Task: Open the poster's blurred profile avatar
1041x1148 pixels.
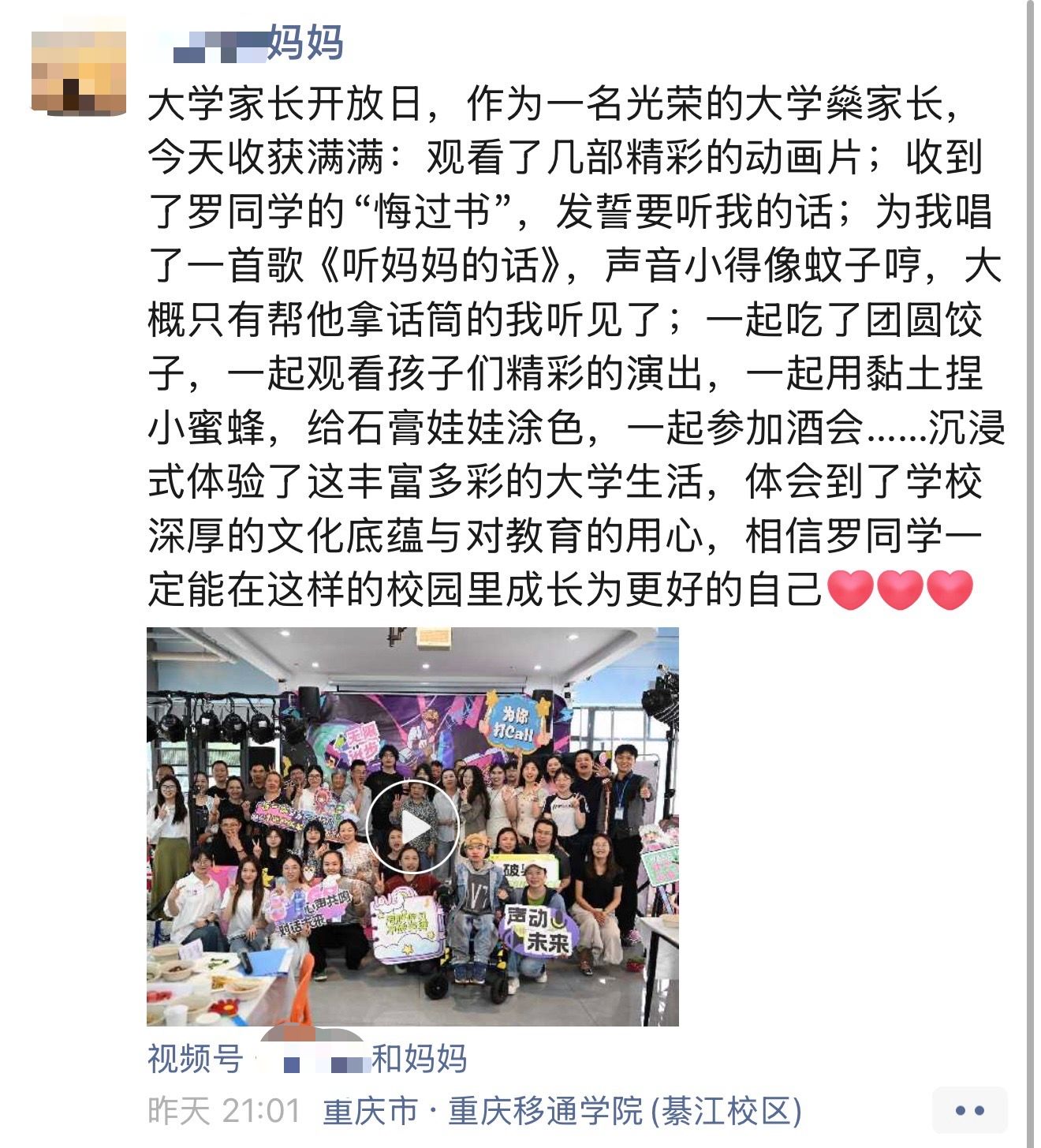Action: coord(79,73)
